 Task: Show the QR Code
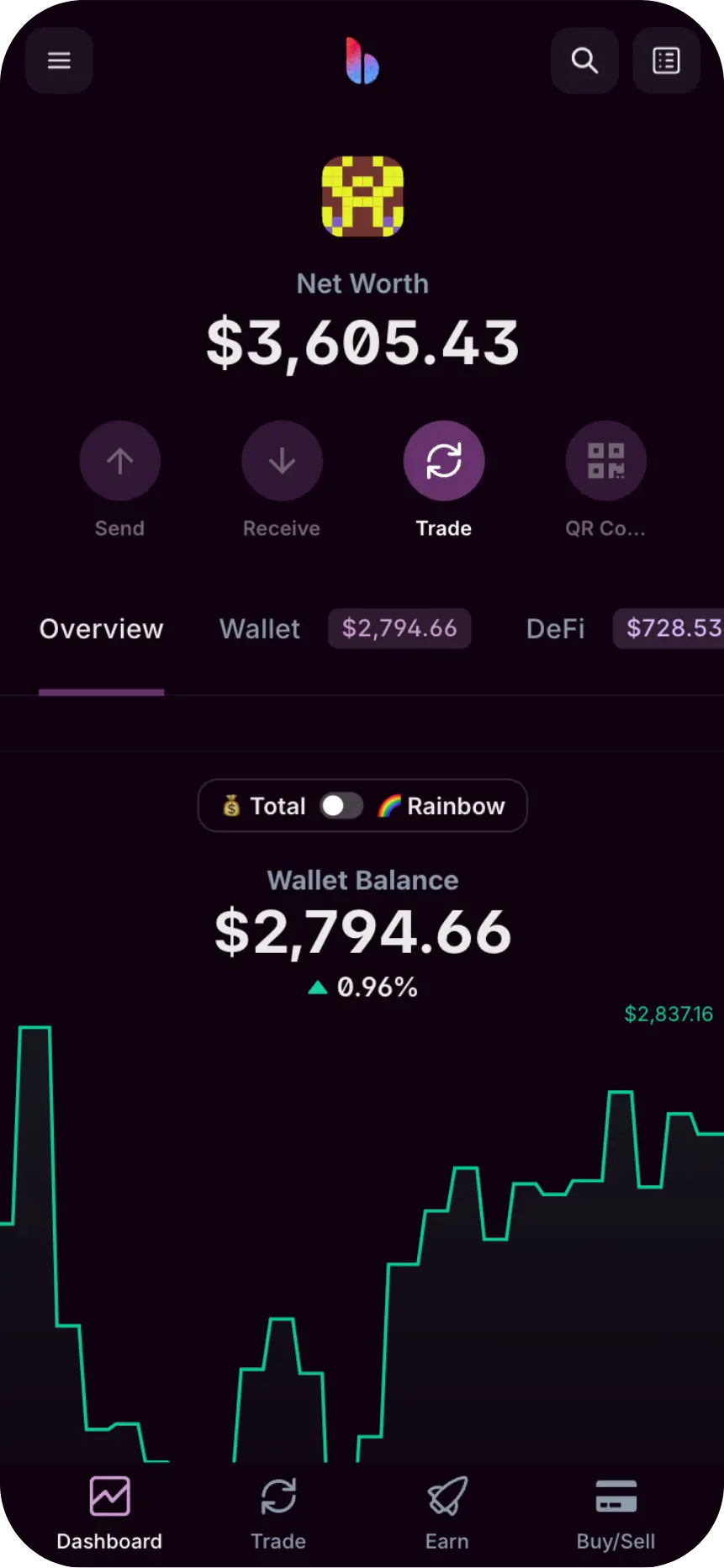[605, 461]
